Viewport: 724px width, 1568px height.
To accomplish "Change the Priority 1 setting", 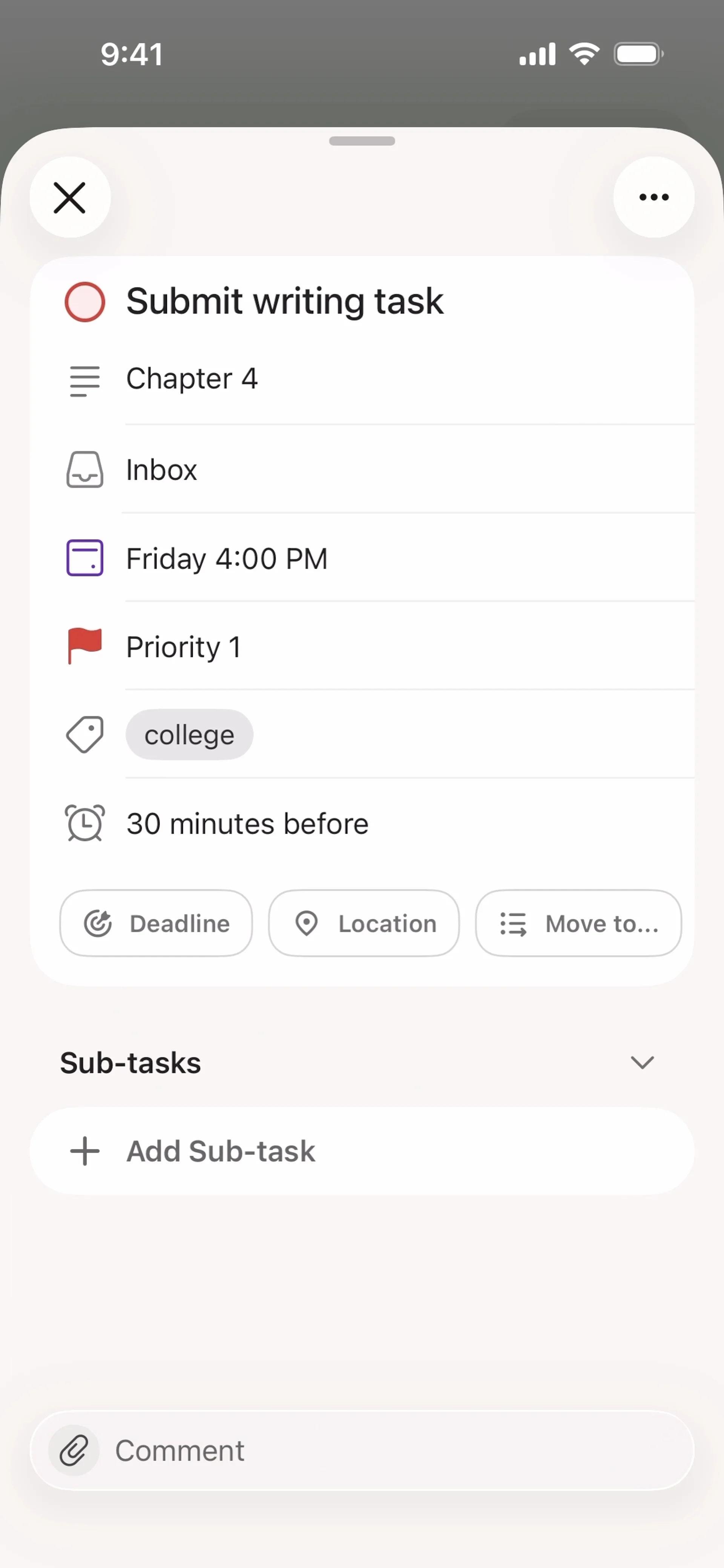I will [183, 647].
